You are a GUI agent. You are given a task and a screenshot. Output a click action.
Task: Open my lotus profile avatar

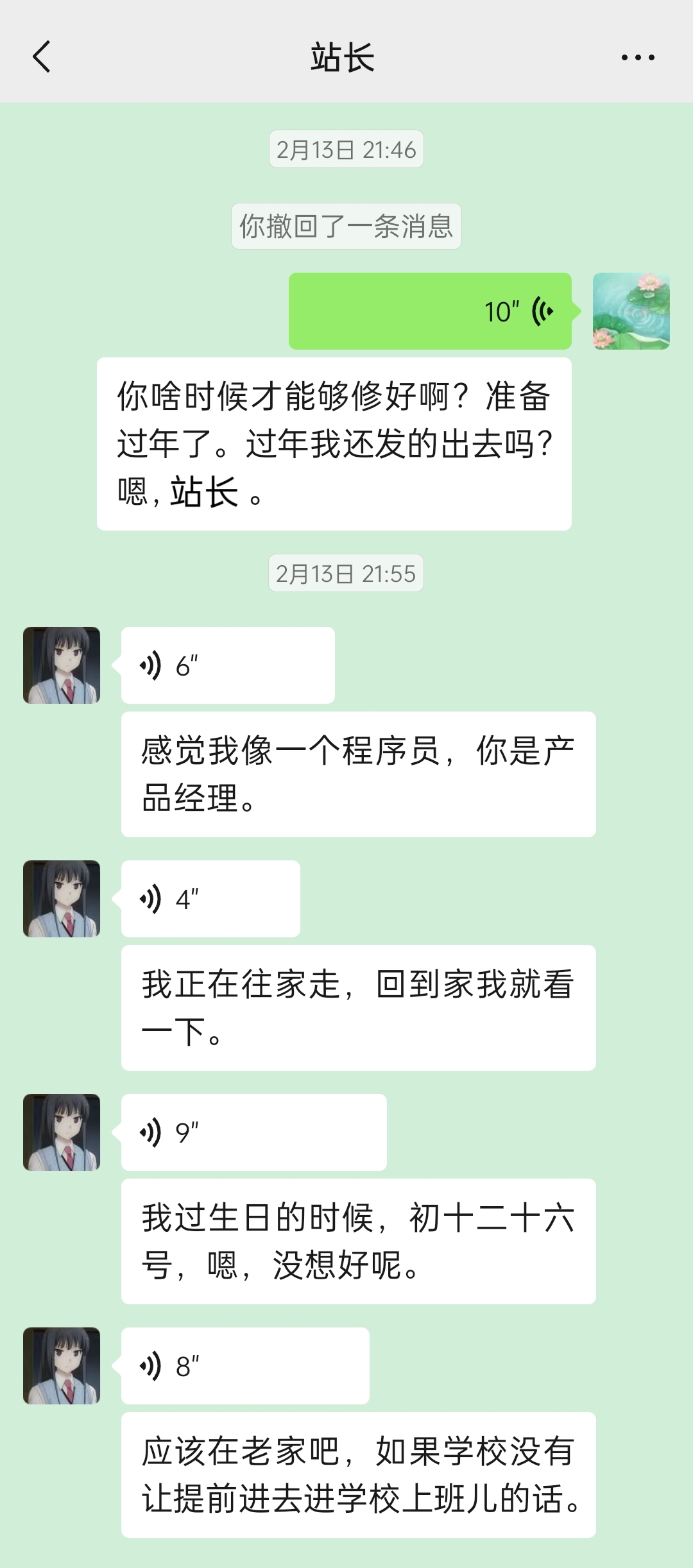click(631, 311)
